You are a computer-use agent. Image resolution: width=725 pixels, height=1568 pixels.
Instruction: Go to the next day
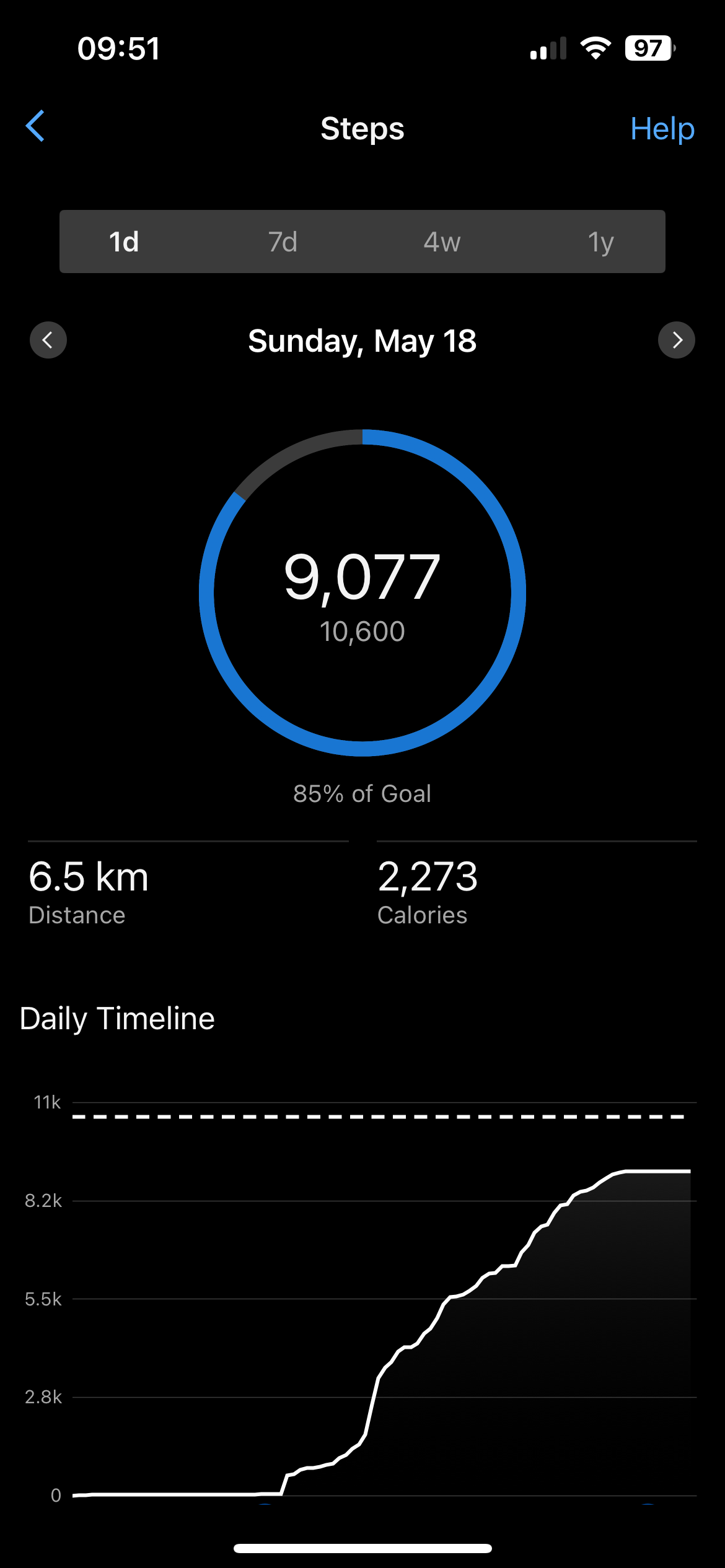[x=677, y=340]
